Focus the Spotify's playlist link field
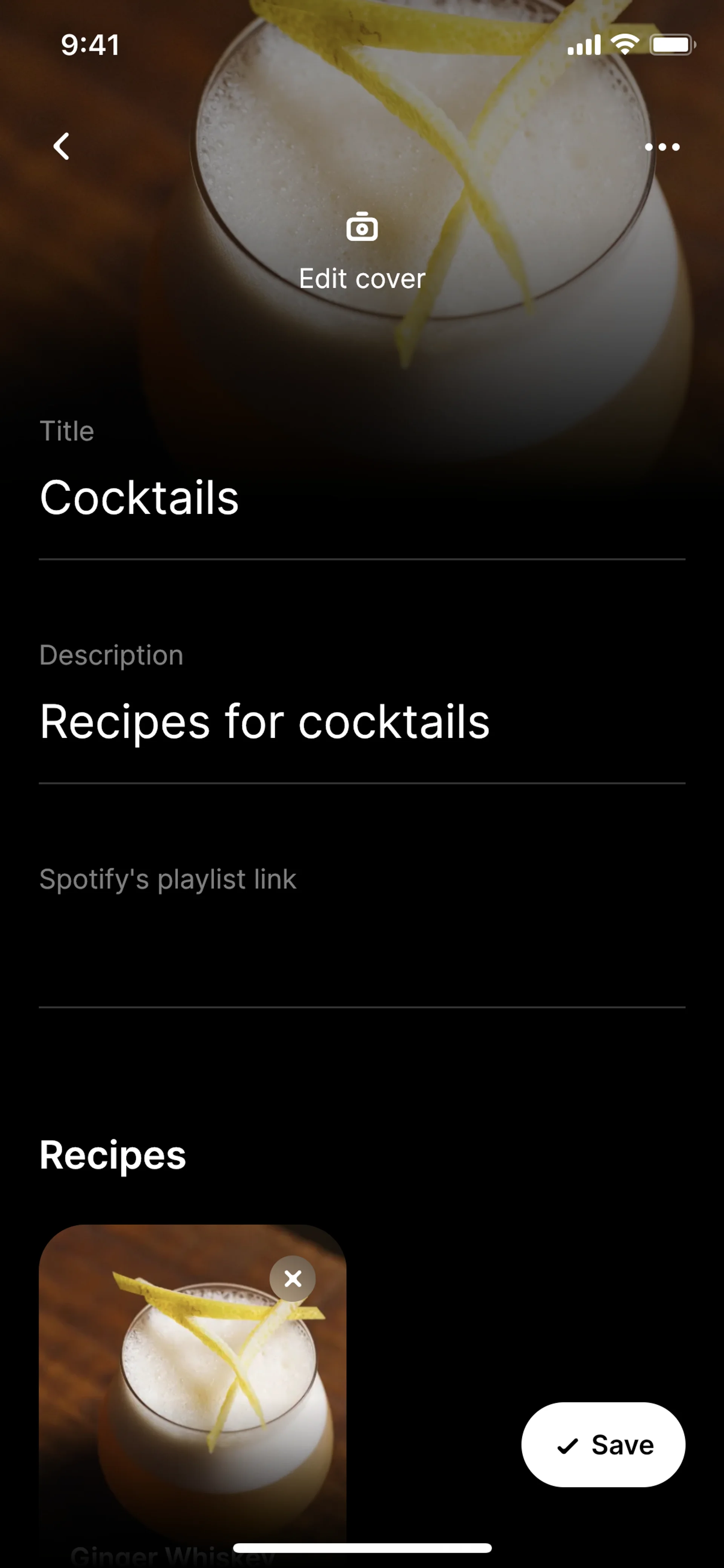Viewport: 724px width, 1568px height. point(361,943)
